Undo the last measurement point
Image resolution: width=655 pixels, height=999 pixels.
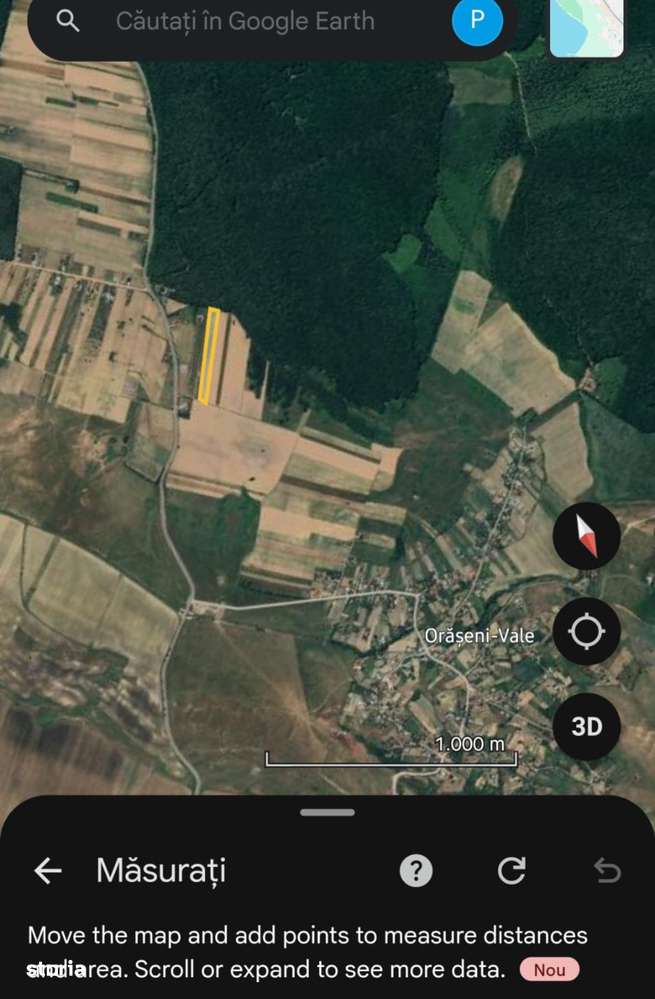pyautogui.click(x=607, y=871)
